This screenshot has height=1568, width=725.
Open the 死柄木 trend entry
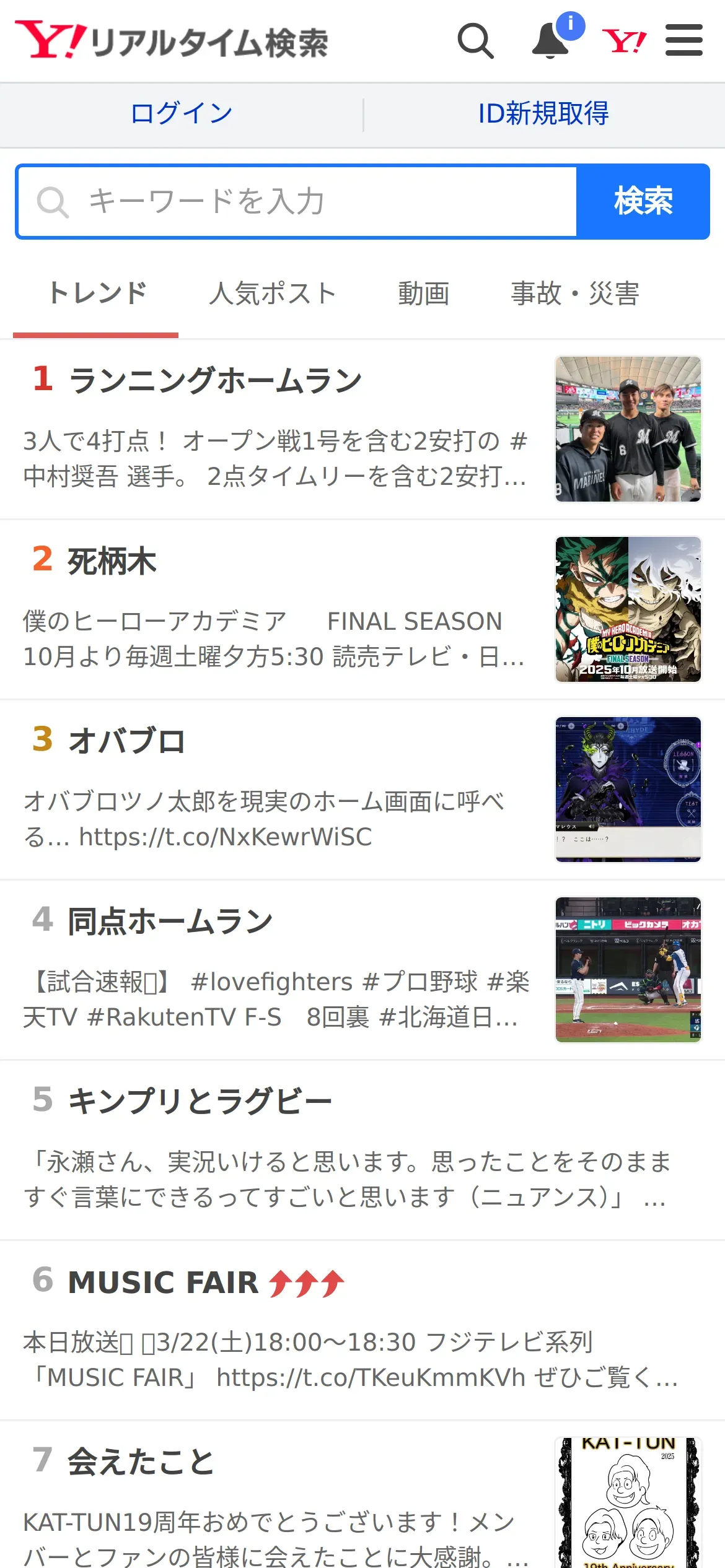[112, 562]
